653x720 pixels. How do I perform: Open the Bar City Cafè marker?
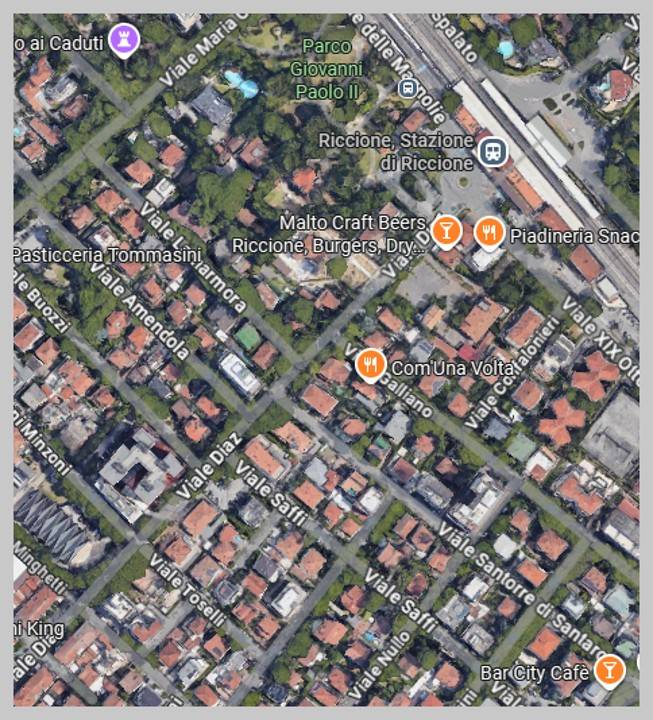point(608,668)
